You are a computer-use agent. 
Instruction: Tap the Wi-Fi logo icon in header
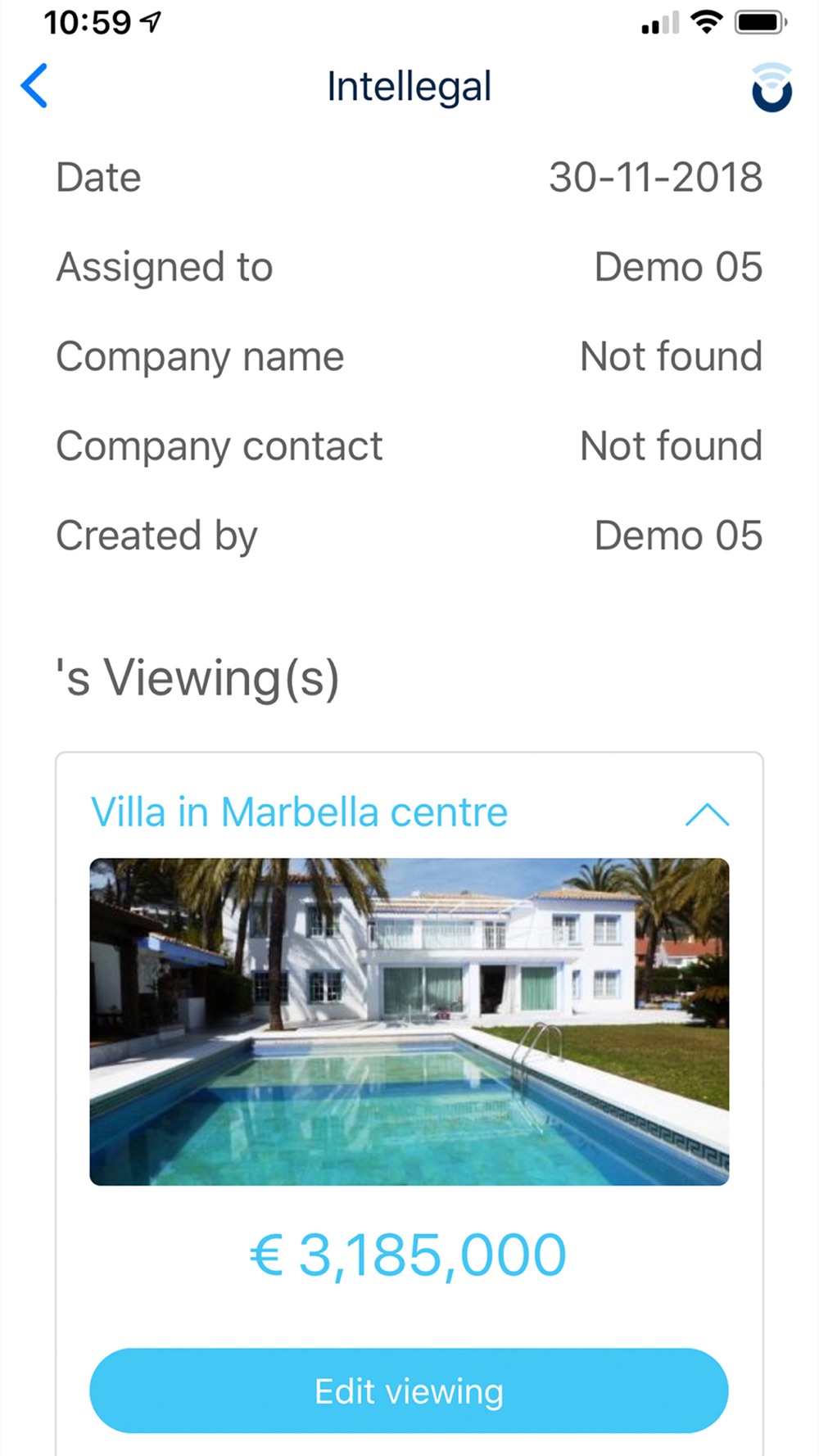[x=771, y=87]
